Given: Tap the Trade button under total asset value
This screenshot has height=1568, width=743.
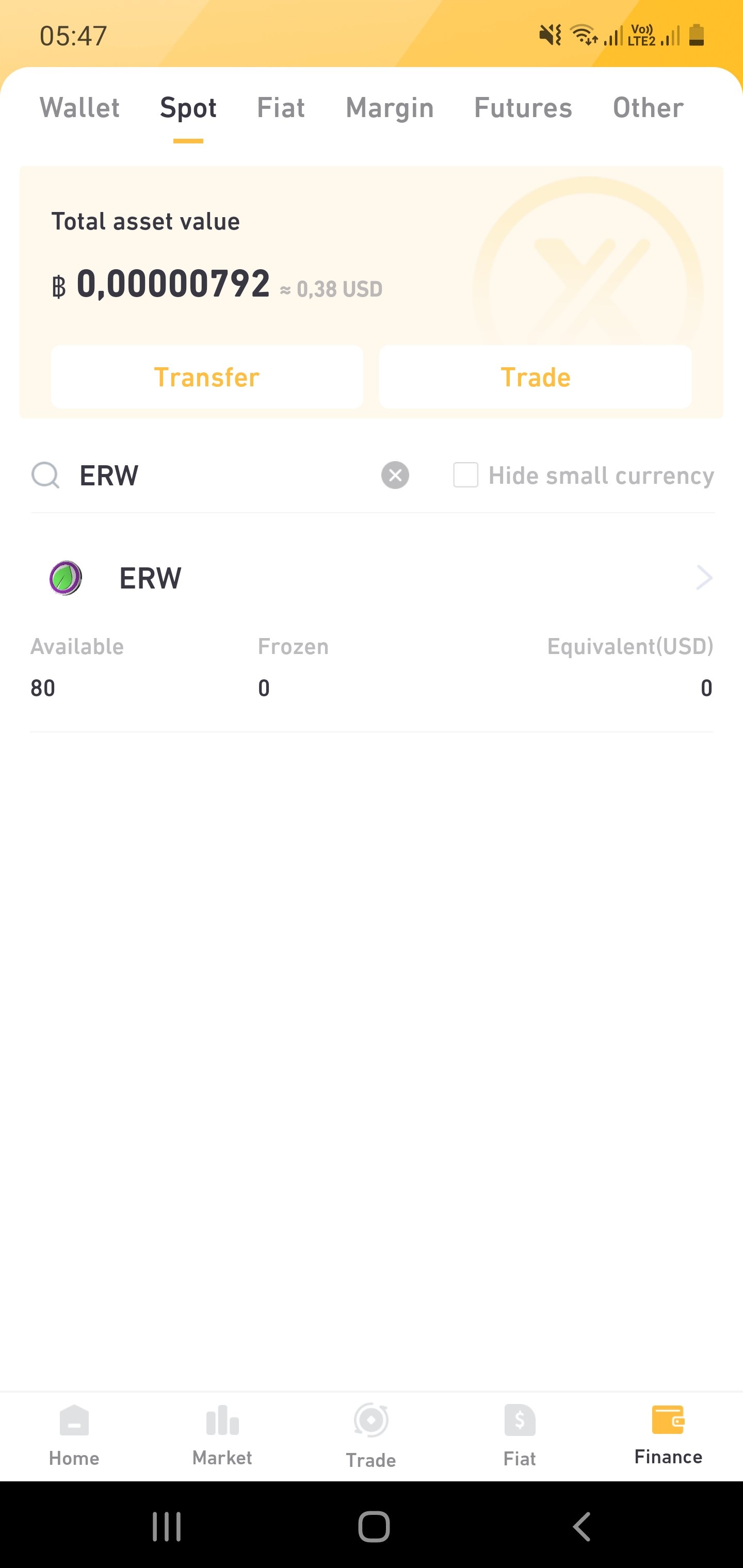Looking at the screenshot, I should (536, 377).
